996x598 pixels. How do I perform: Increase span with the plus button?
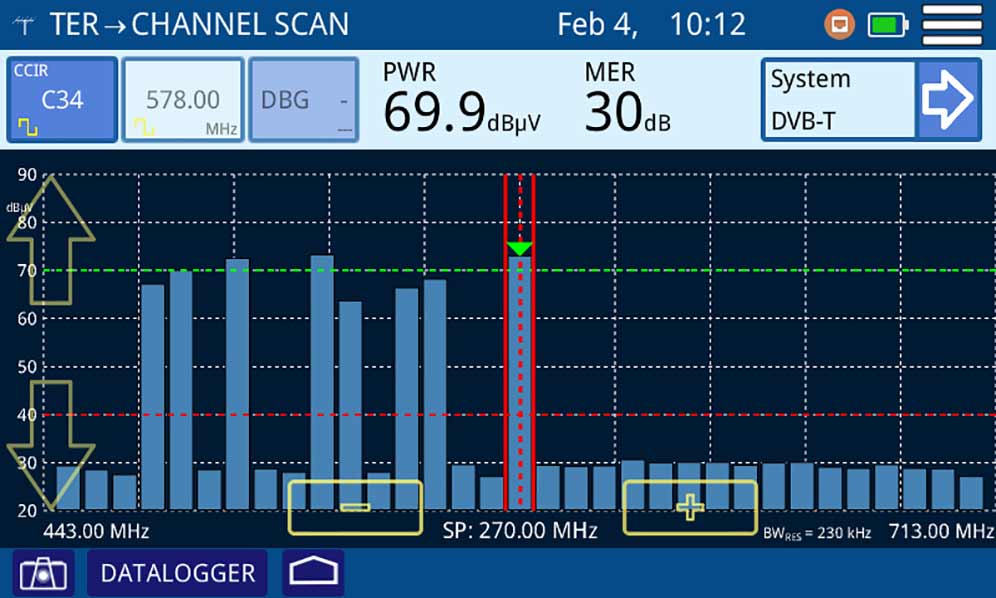tap(690, 507)
